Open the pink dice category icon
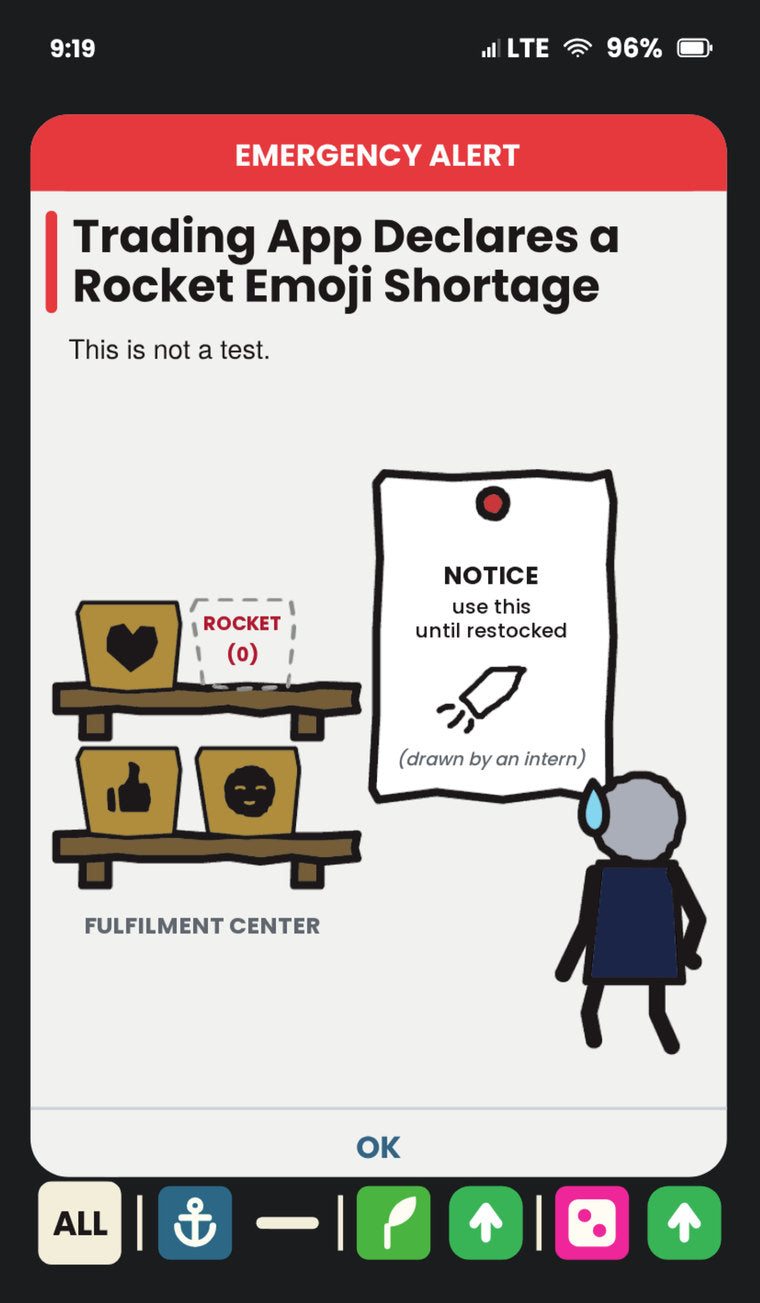Image resolution: width=760 pixels, height=1303 pixels. 592,1223
